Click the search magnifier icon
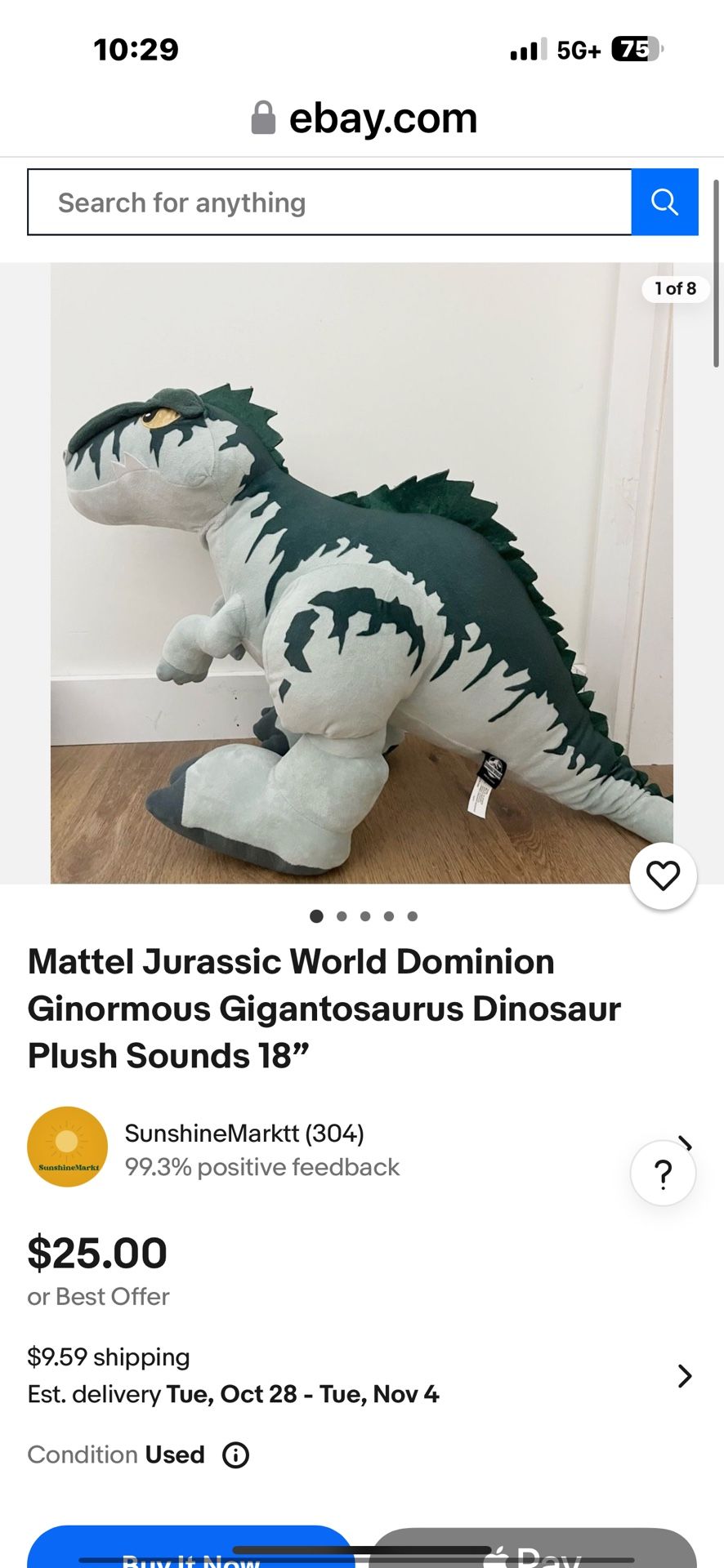Viewport: 724px width, 1568px height. (664, 202)
